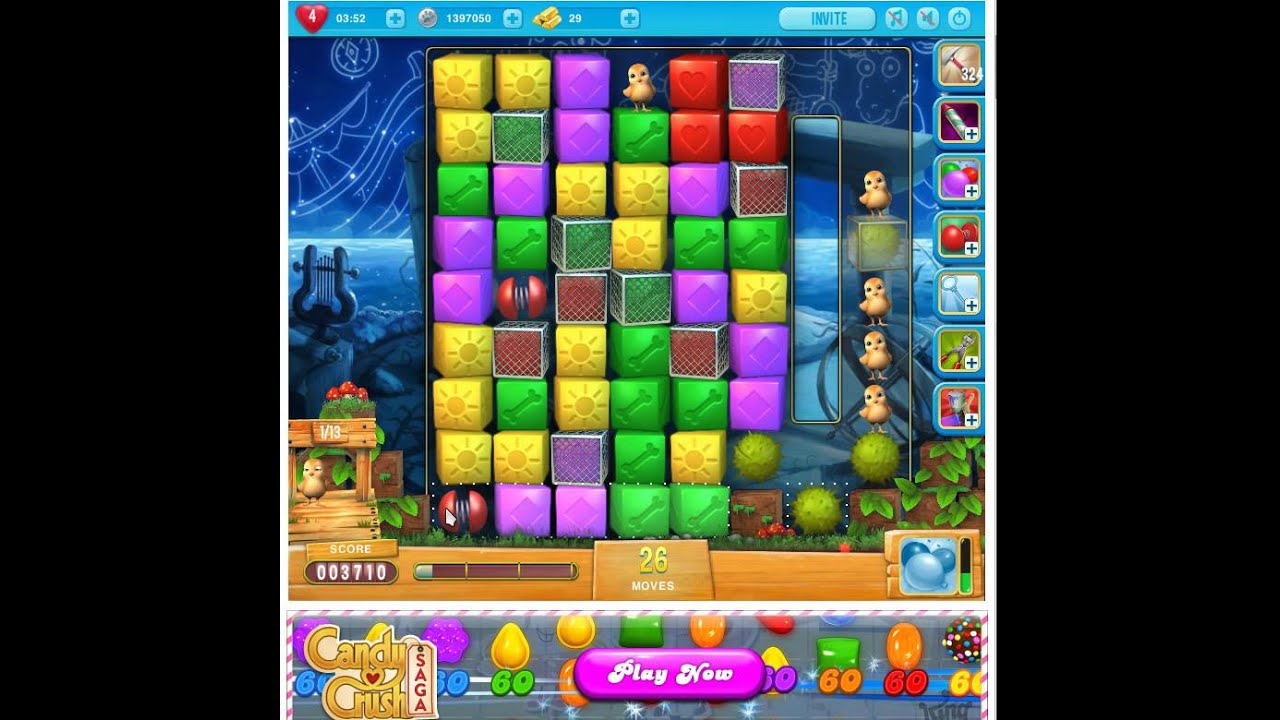Add more lives with the plus button
Viewport: 1280px width, 720px height.
click(395, 18)
